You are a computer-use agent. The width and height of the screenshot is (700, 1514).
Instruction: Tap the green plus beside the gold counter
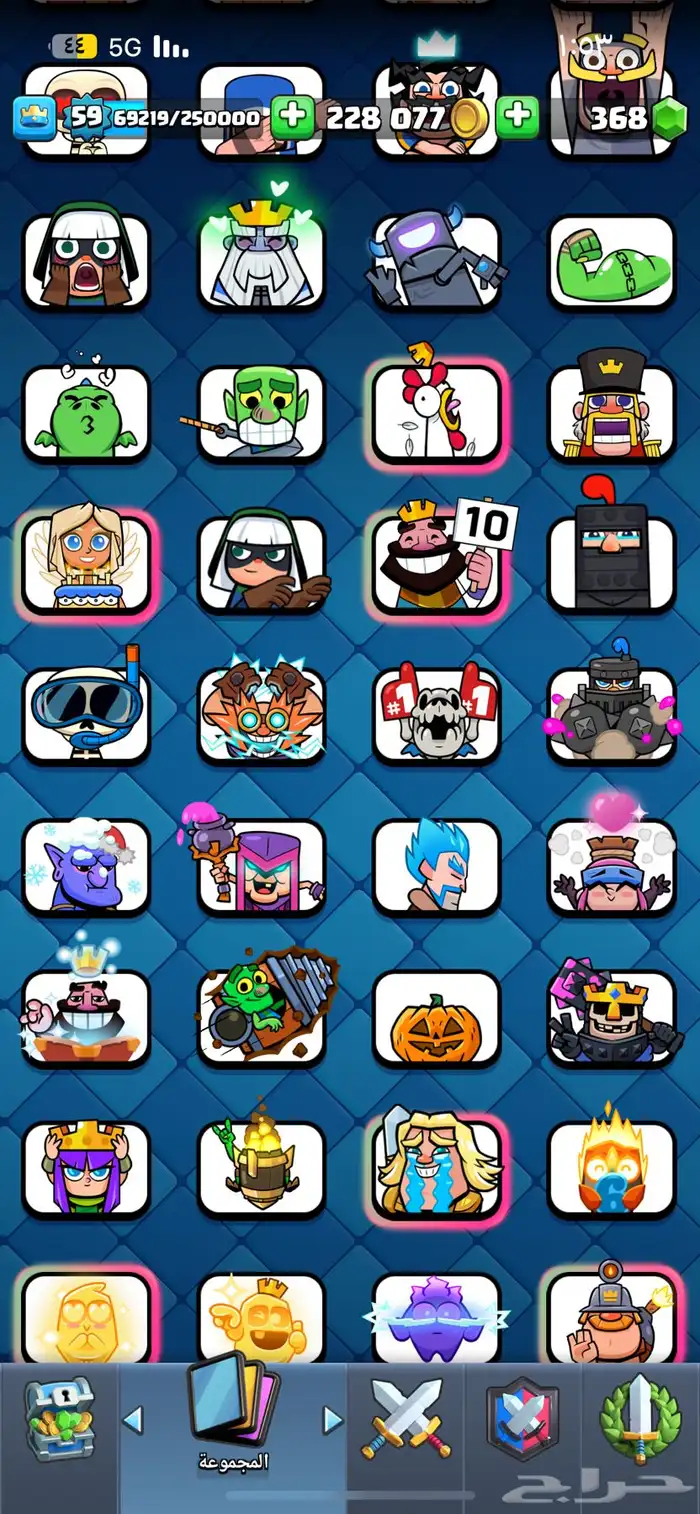[517, 118]
